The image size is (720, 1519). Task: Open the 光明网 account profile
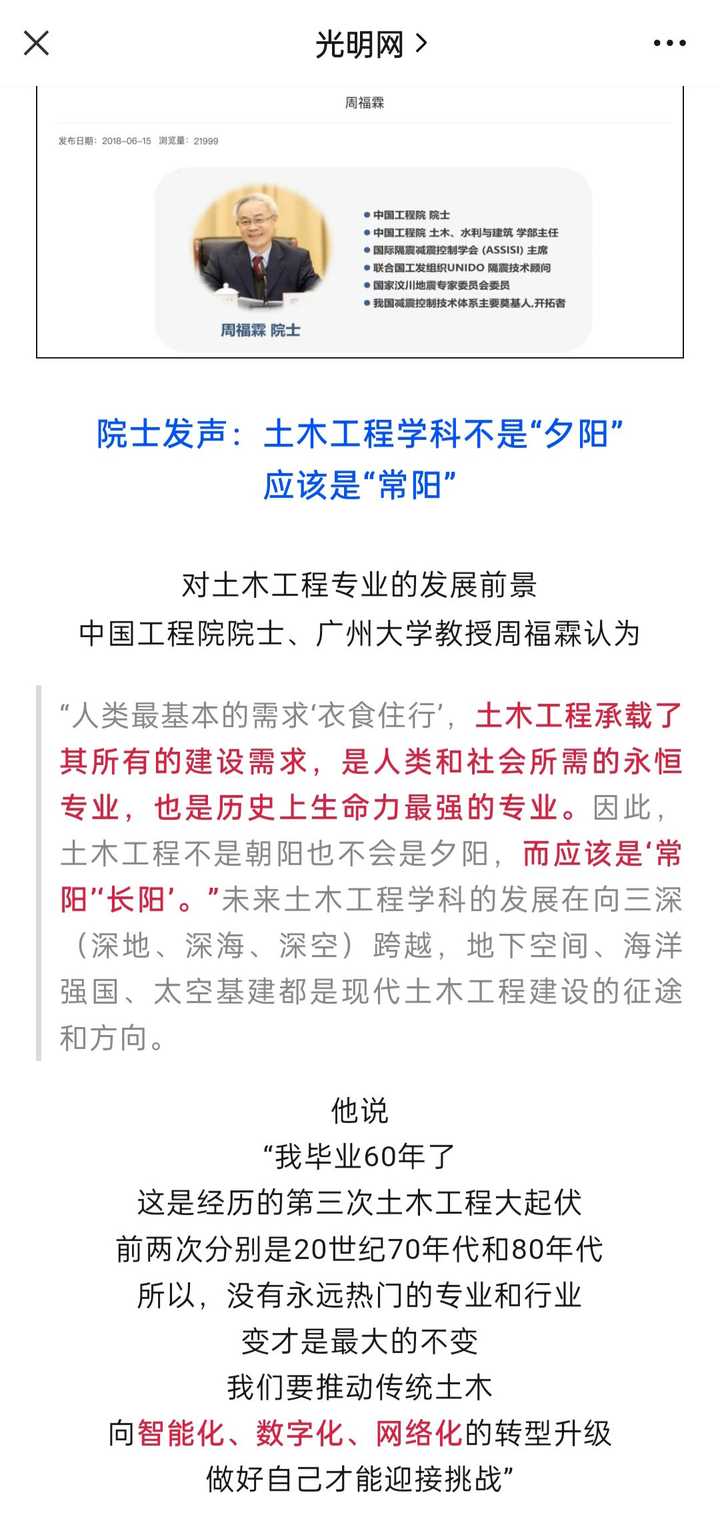point(370,44)
